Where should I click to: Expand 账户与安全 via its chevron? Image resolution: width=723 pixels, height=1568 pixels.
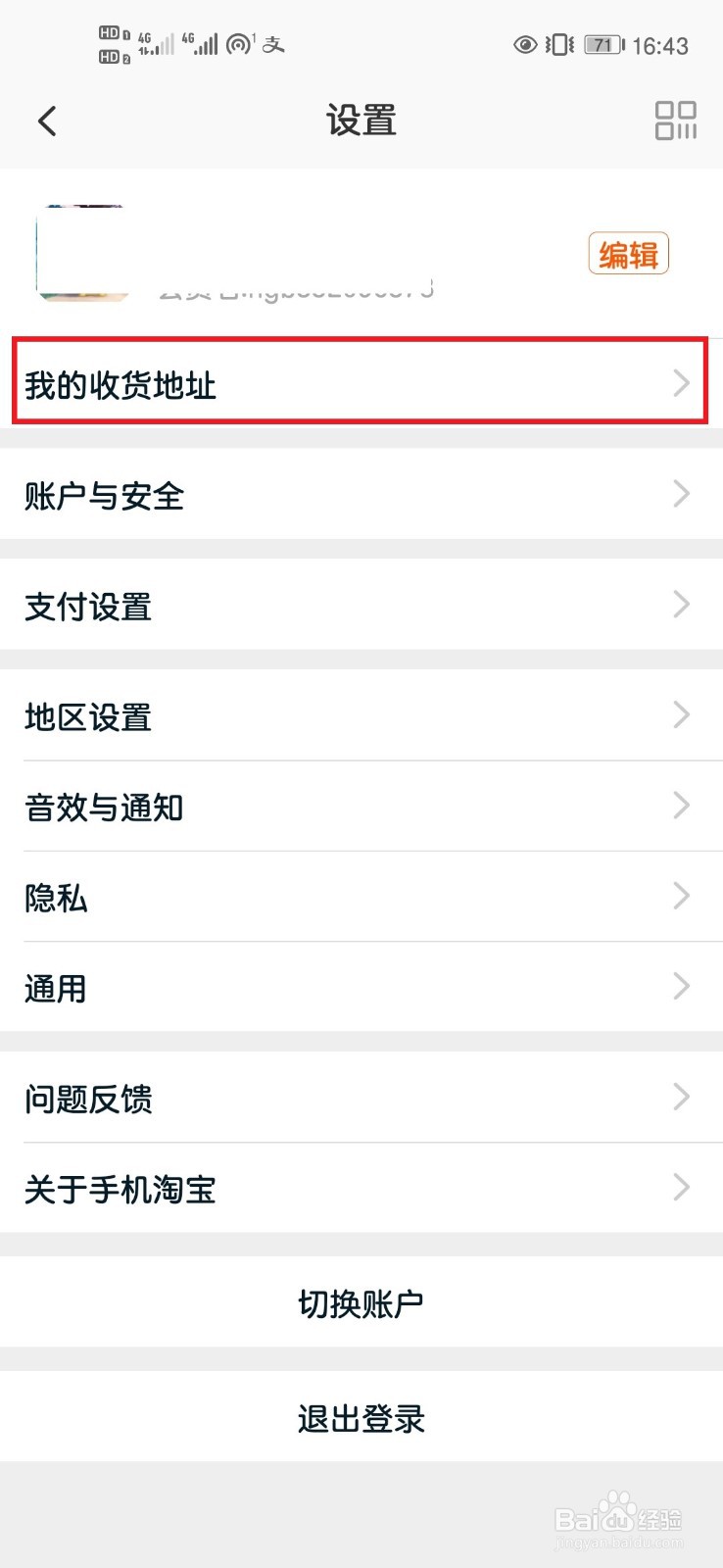click(682, 495)
